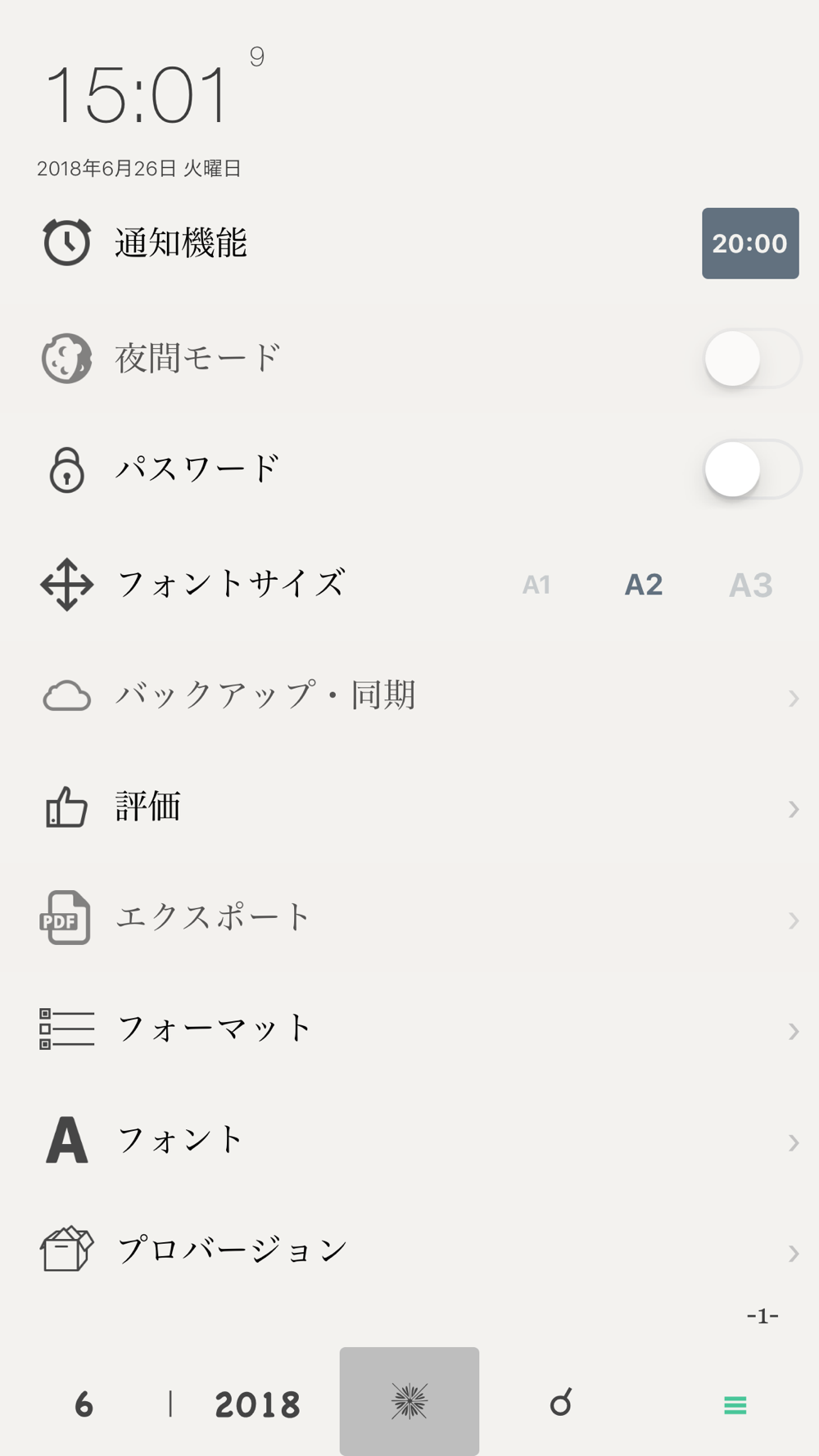Tap the green hamburger menu icon

(735, 1405)
